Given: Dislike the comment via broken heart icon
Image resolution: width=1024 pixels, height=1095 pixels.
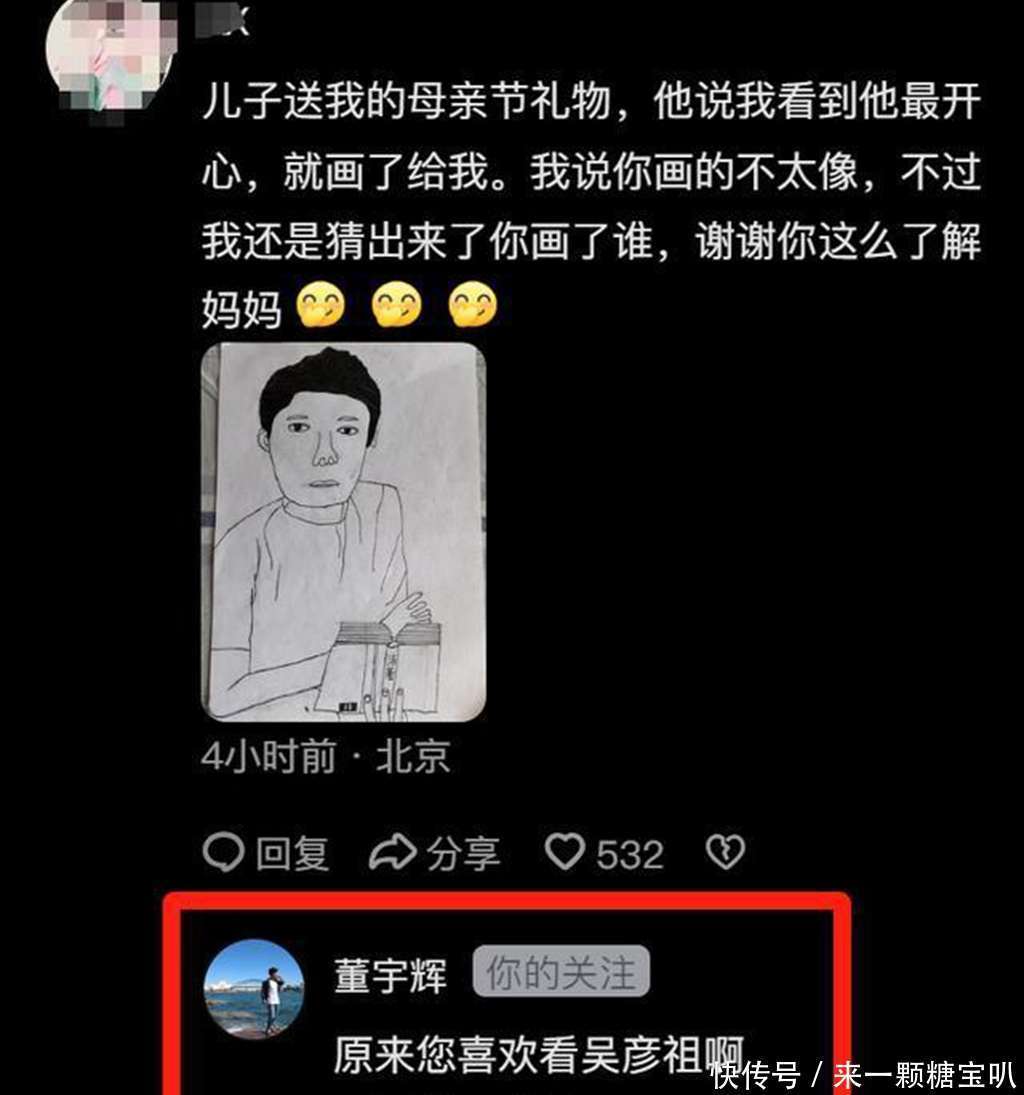Looking at the screenshot, I should pyautogui.click(x=724, y=852).
